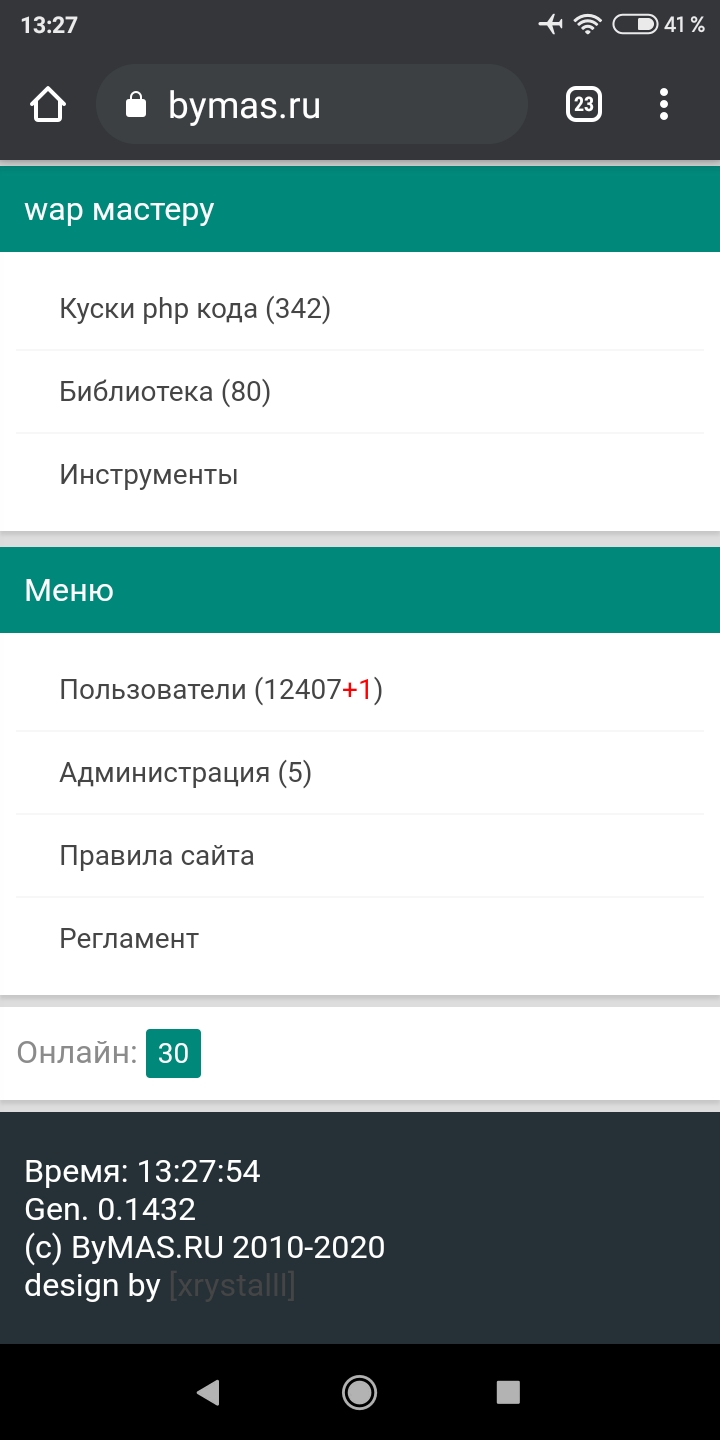Tap the Онлайн 30 badge
The height and width of the screenshot is (1440, 720).
173,1054
